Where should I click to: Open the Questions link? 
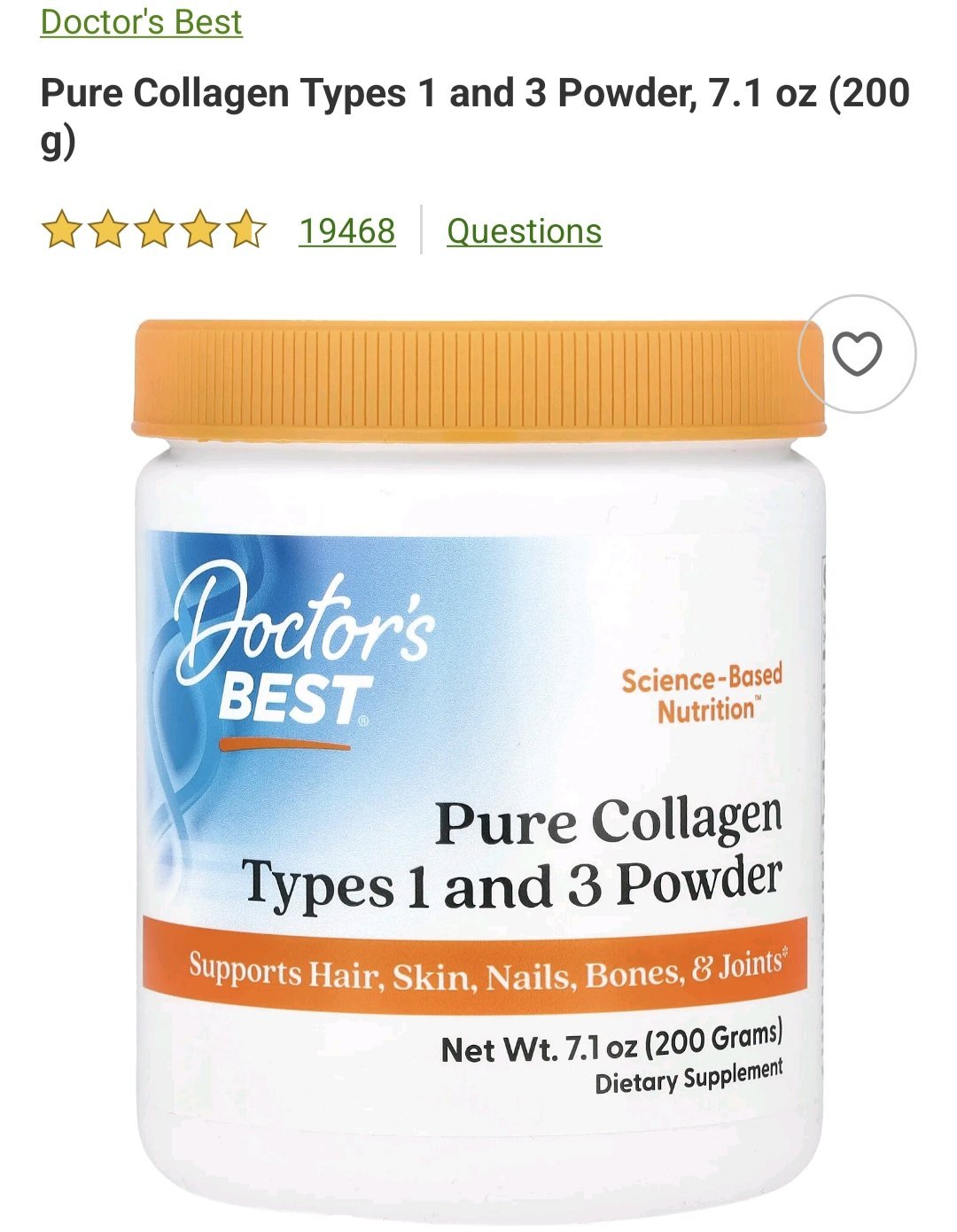(524, 231)
